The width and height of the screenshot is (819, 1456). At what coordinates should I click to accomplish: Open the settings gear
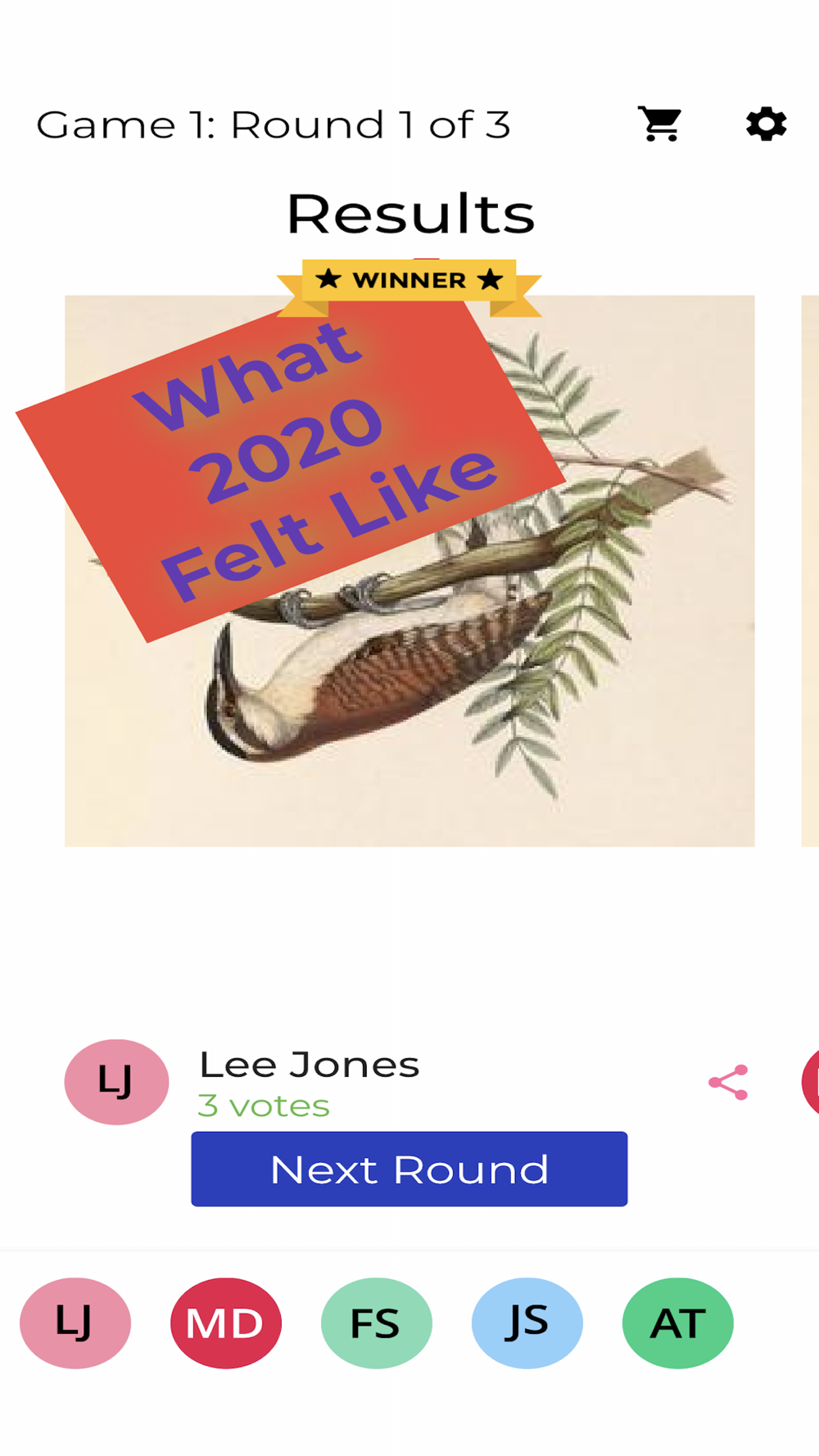[x=767, y=124]
